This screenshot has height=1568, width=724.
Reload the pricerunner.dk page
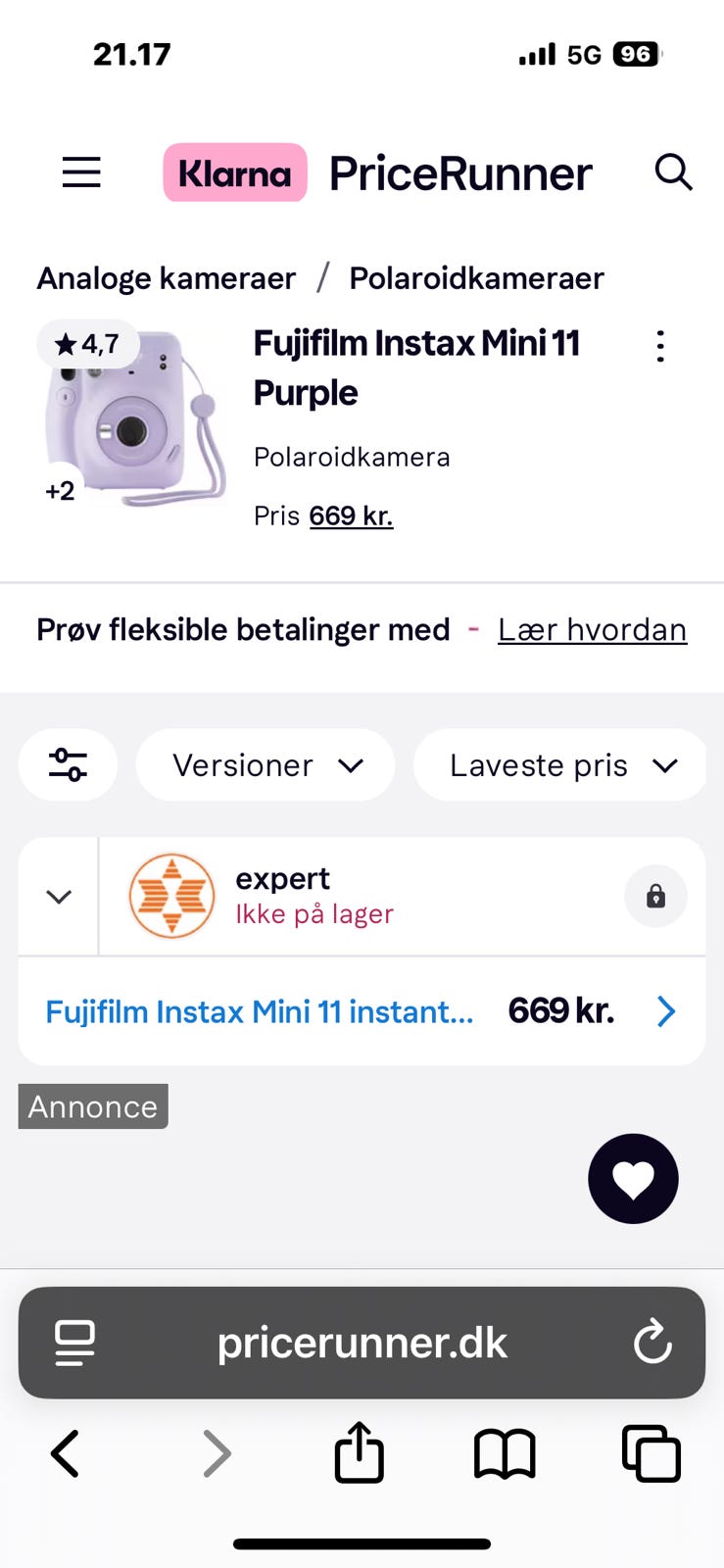652,1343
